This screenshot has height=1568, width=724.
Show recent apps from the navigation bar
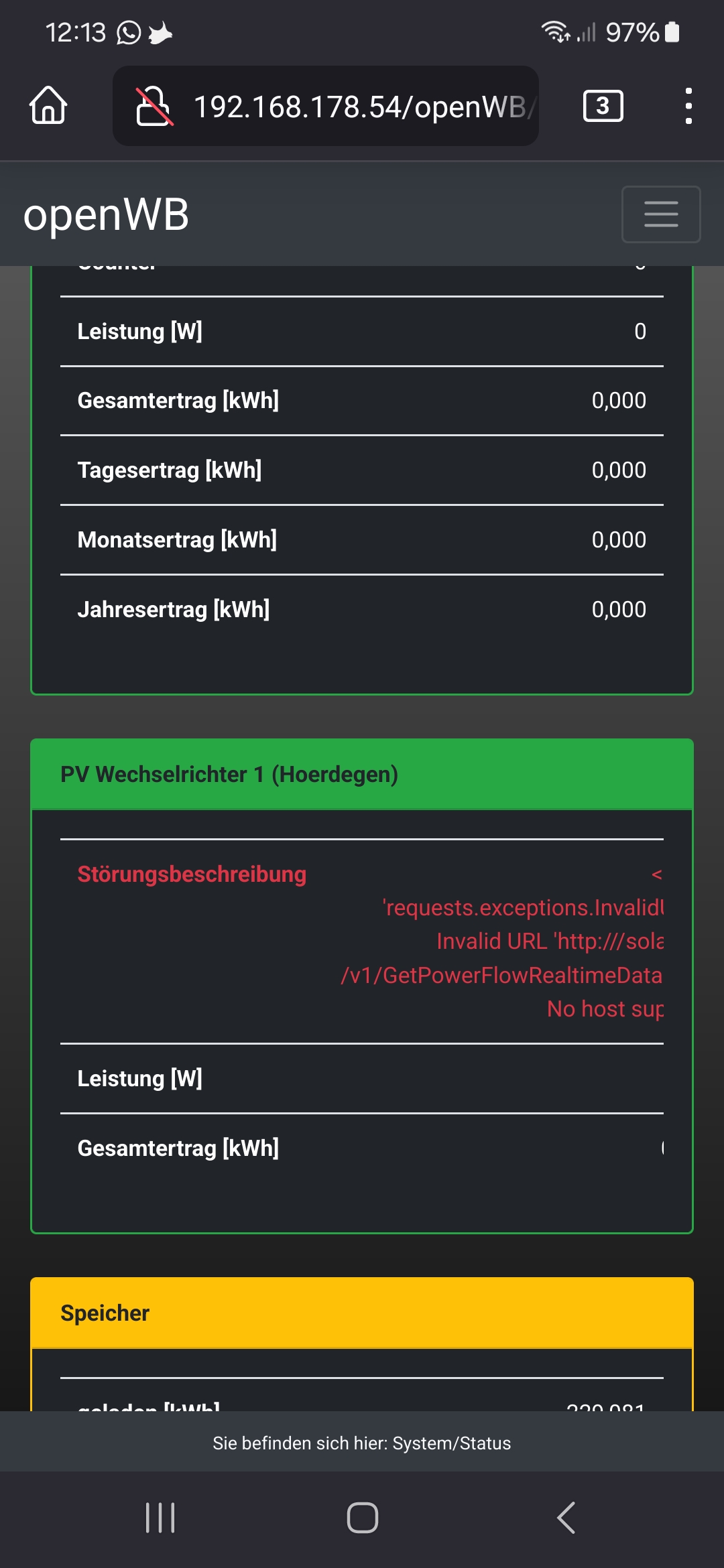(x=160, y=1518)
